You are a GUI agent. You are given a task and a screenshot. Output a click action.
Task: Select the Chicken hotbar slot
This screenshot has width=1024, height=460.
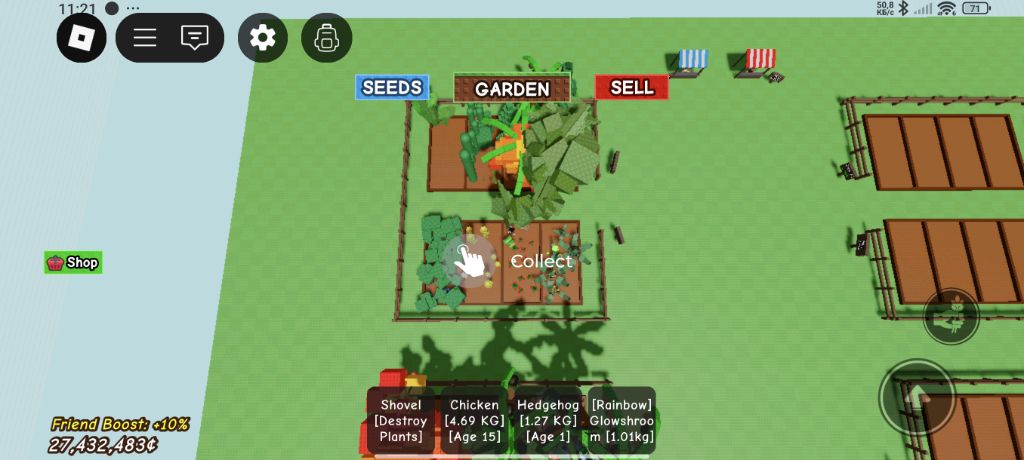pyautogui.click(x=474, y=420)
